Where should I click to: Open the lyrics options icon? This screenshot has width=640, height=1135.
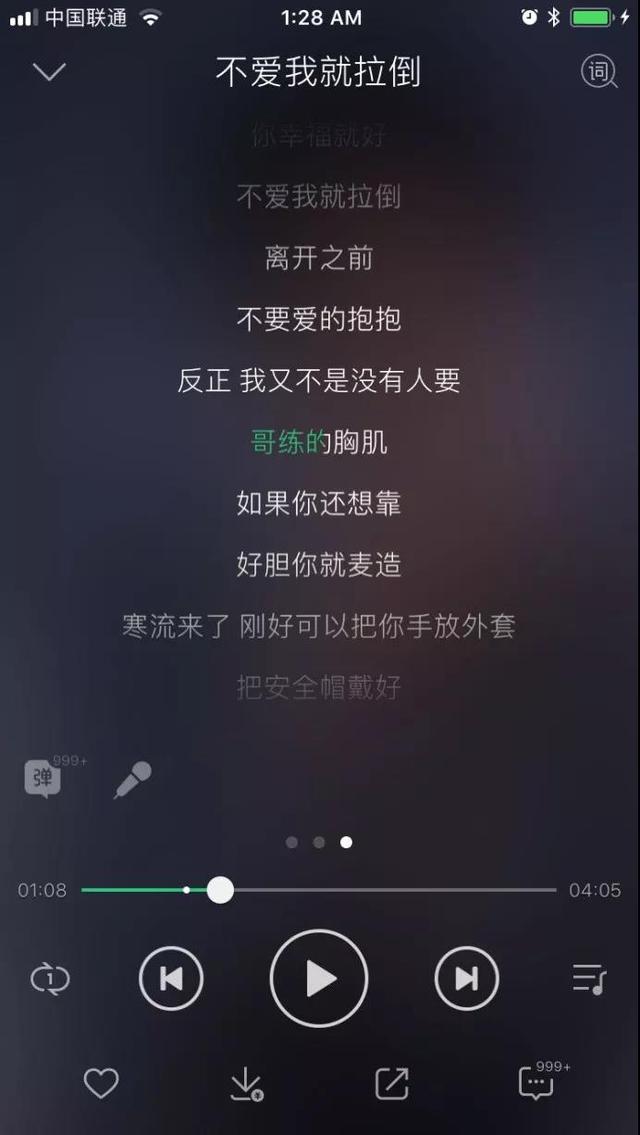pos(599,72)
